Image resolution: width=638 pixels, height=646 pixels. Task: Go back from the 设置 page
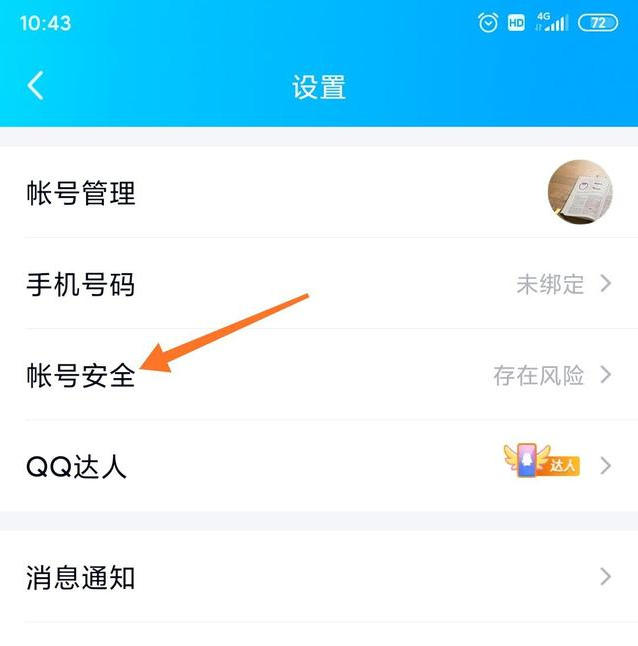pos(36,86)
